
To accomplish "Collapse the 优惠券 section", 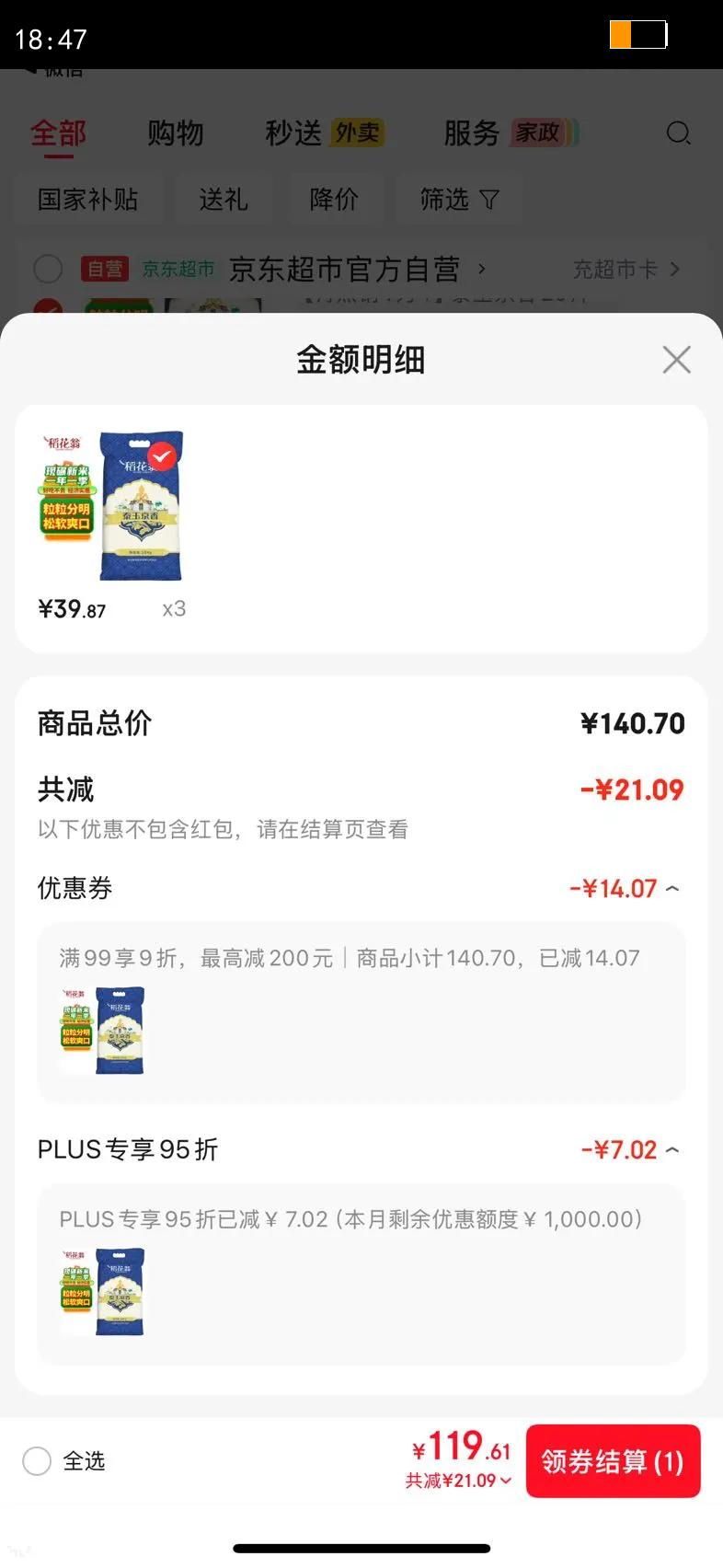I will 672,887.
